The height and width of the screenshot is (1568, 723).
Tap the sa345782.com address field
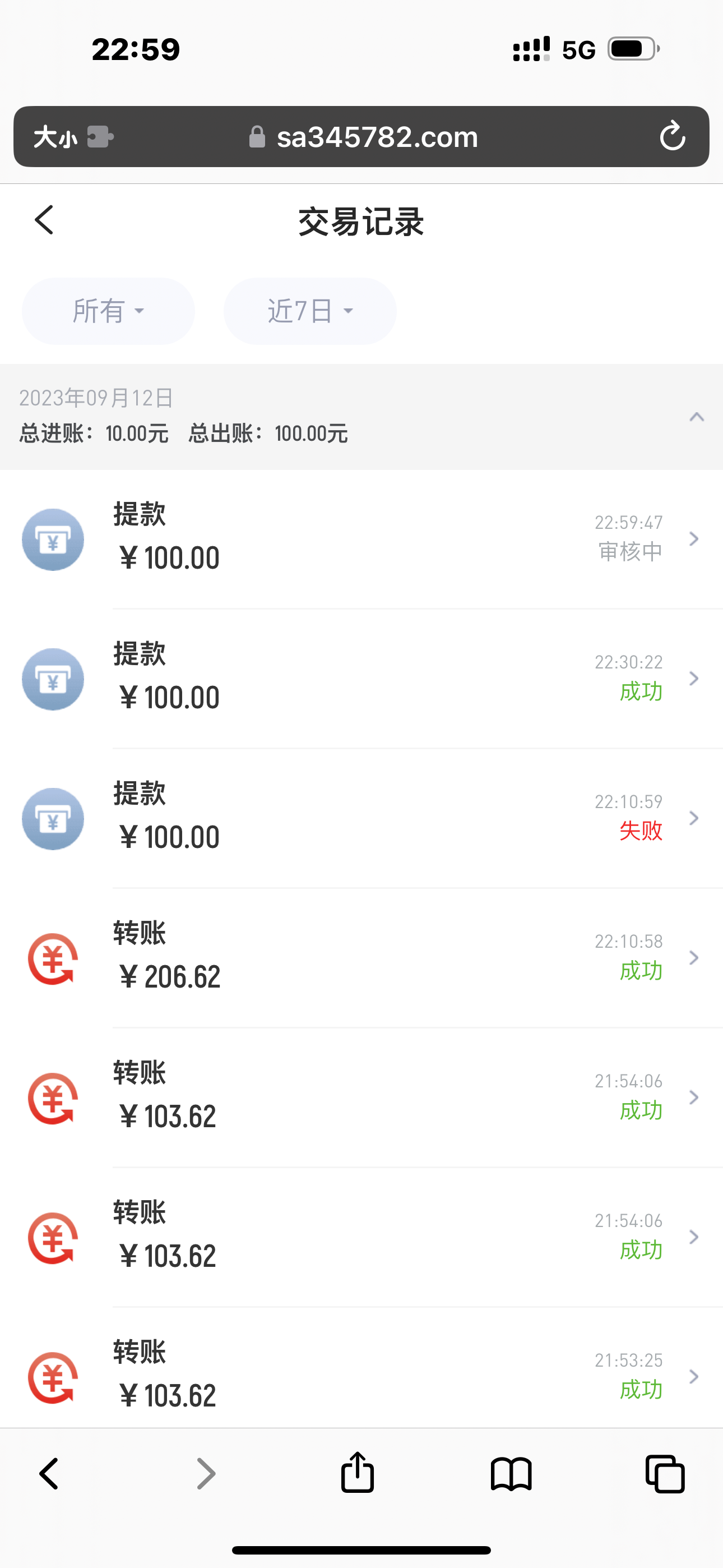tap(377, 137)
